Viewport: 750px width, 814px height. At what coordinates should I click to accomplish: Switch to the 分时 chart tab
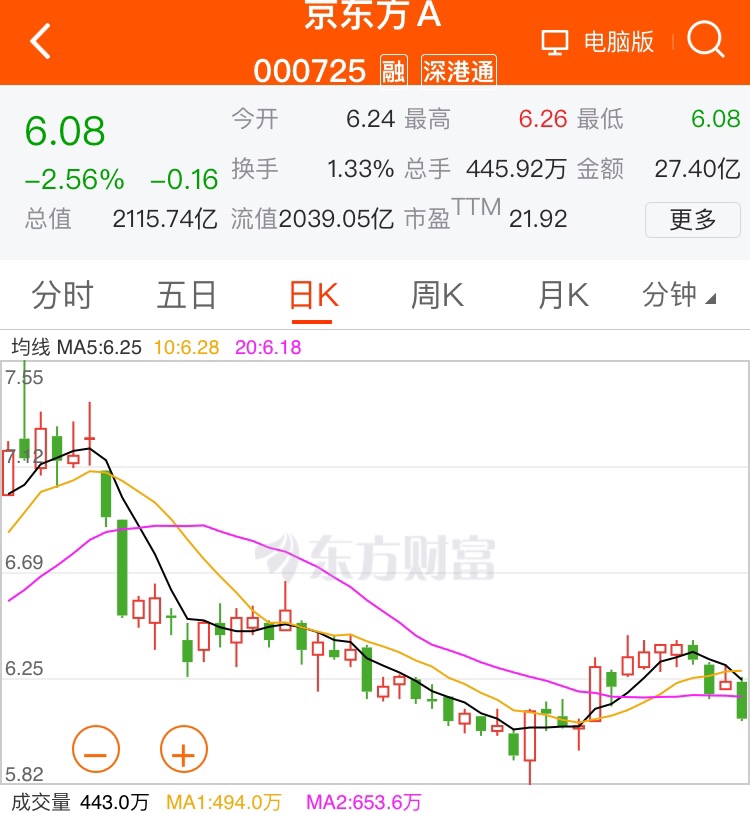[62, 295]
